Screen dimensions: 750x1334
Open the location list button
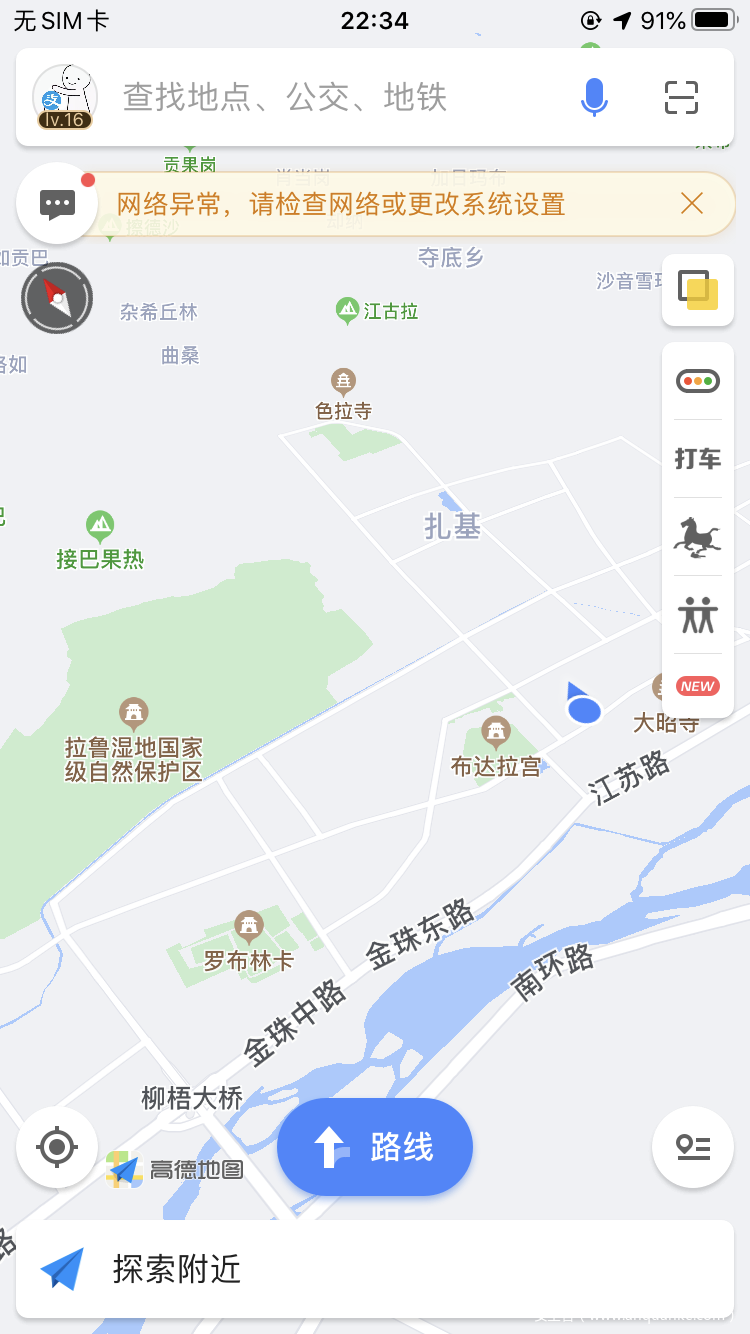693,1147
